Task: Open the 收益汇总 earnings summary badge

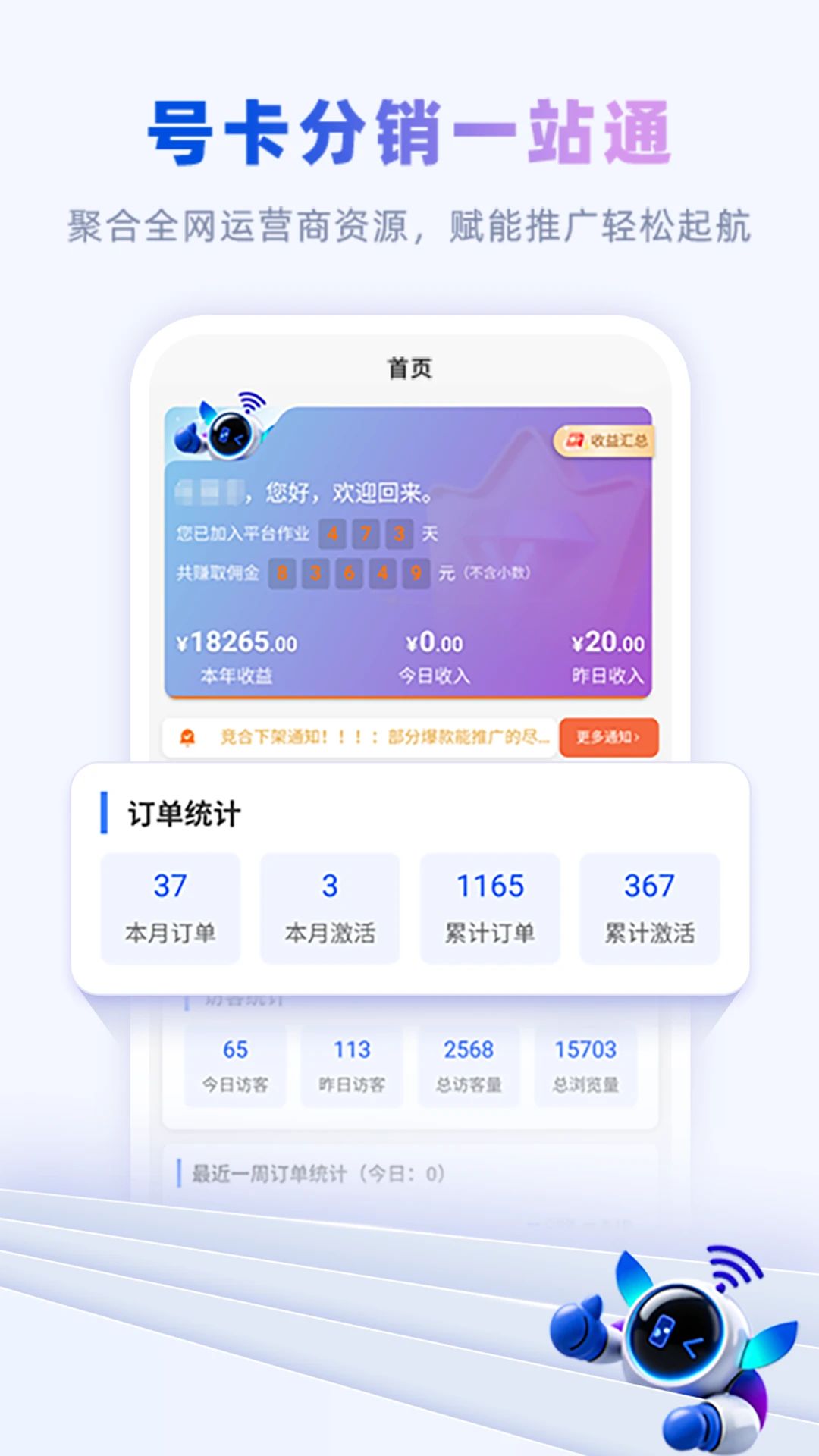Action: tap(607, 441)
